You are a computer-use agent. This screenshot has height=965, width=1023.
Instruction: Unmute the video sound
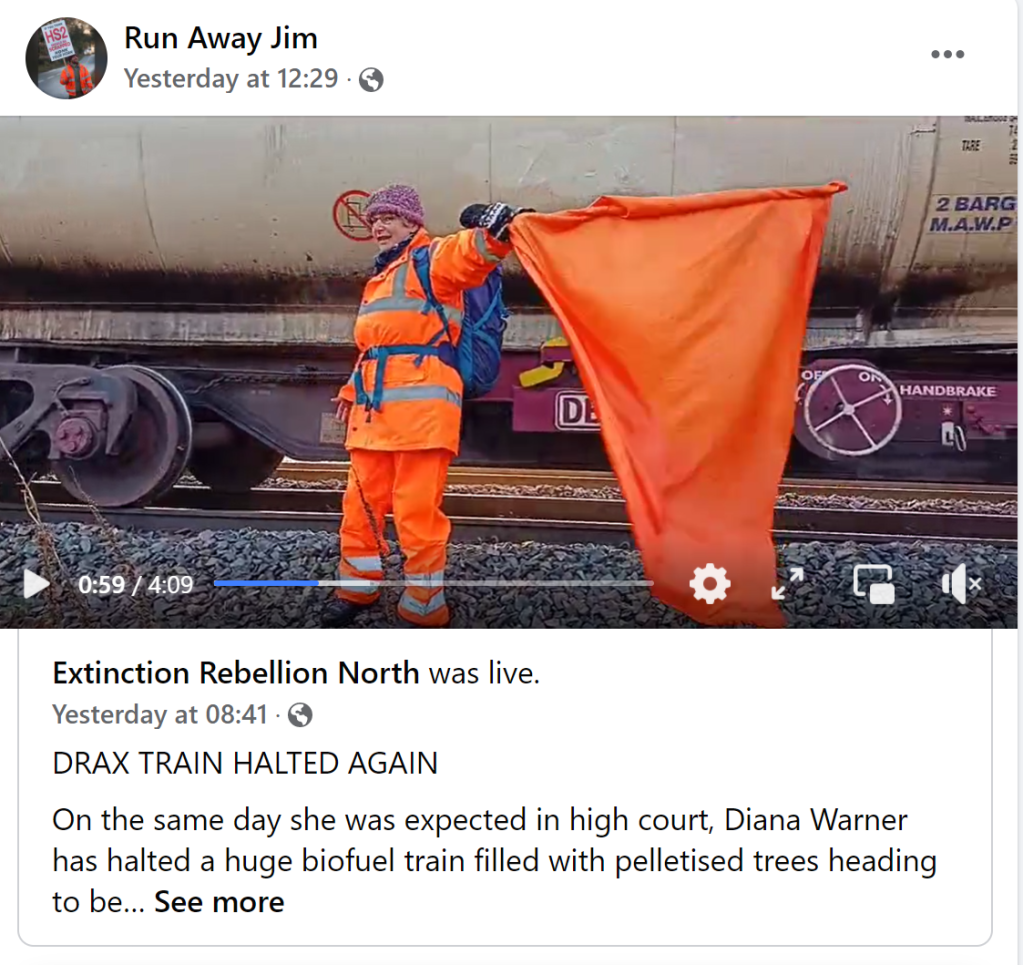click(x=960, y=583)
